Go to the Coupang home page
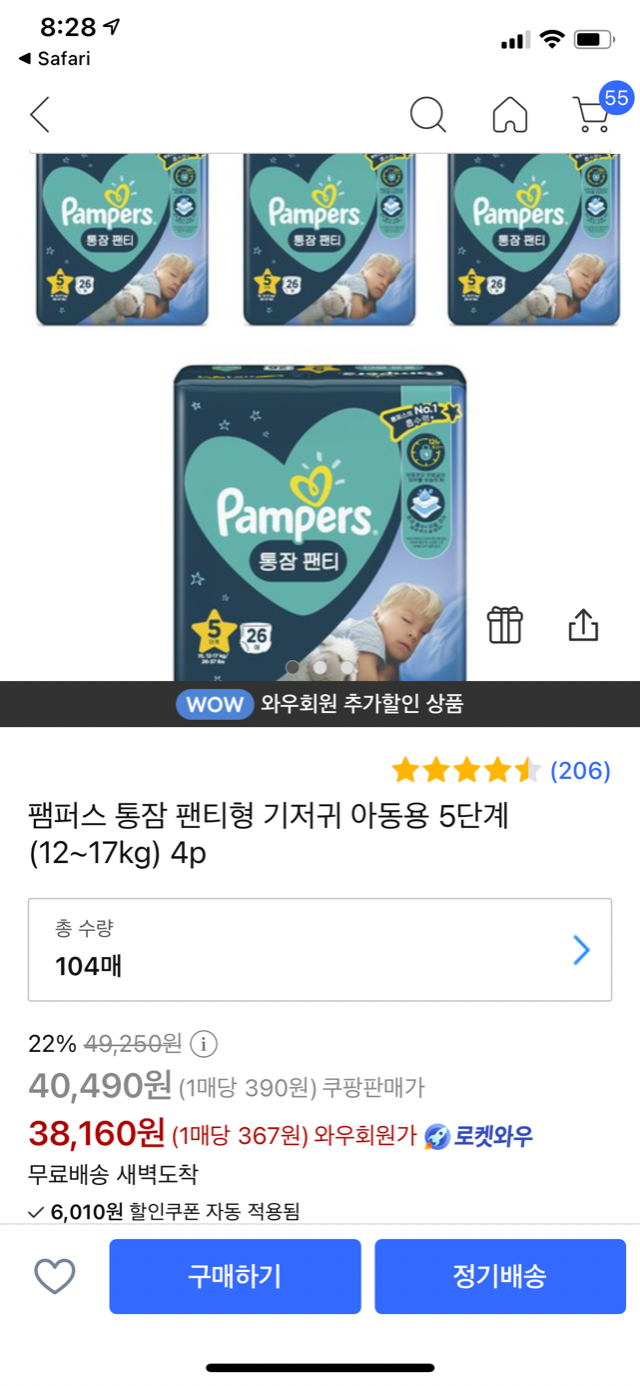This screenshot has width=640, height=1386. point(510,115)
